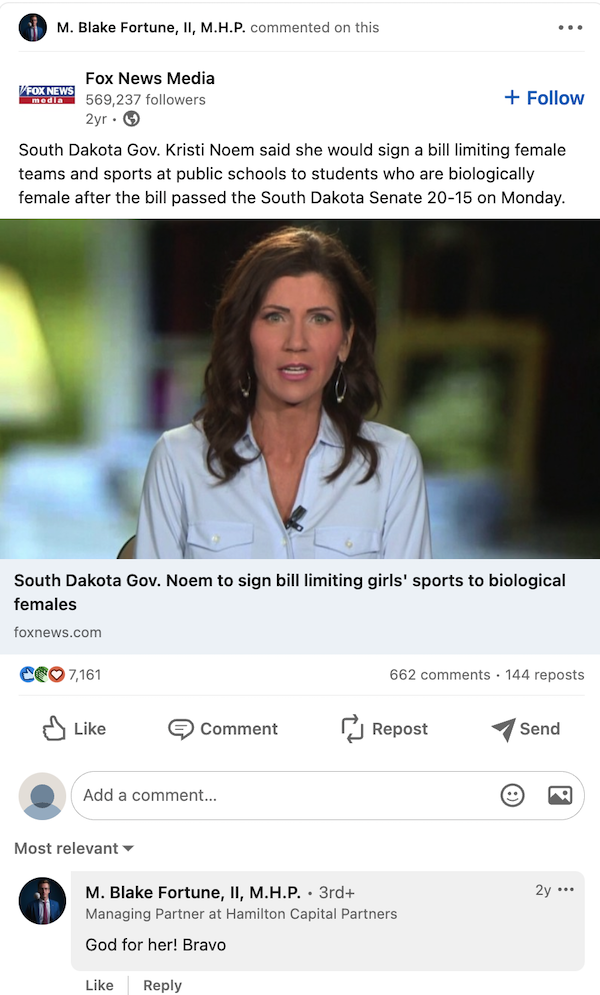Like M. Blake Fortune's comment
This screenshot has height=995, width=600.
[99, 985]
